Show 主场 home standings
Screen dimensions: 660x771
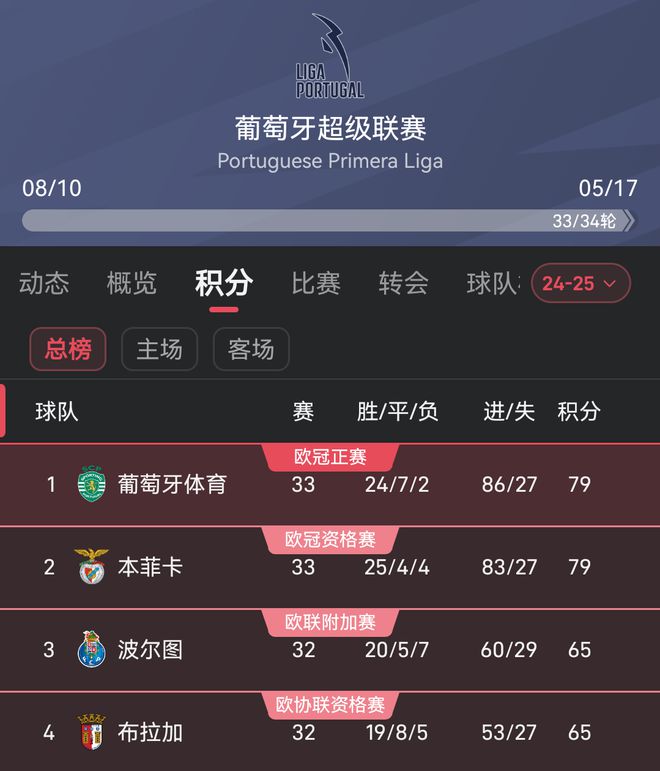coord(160,349)
